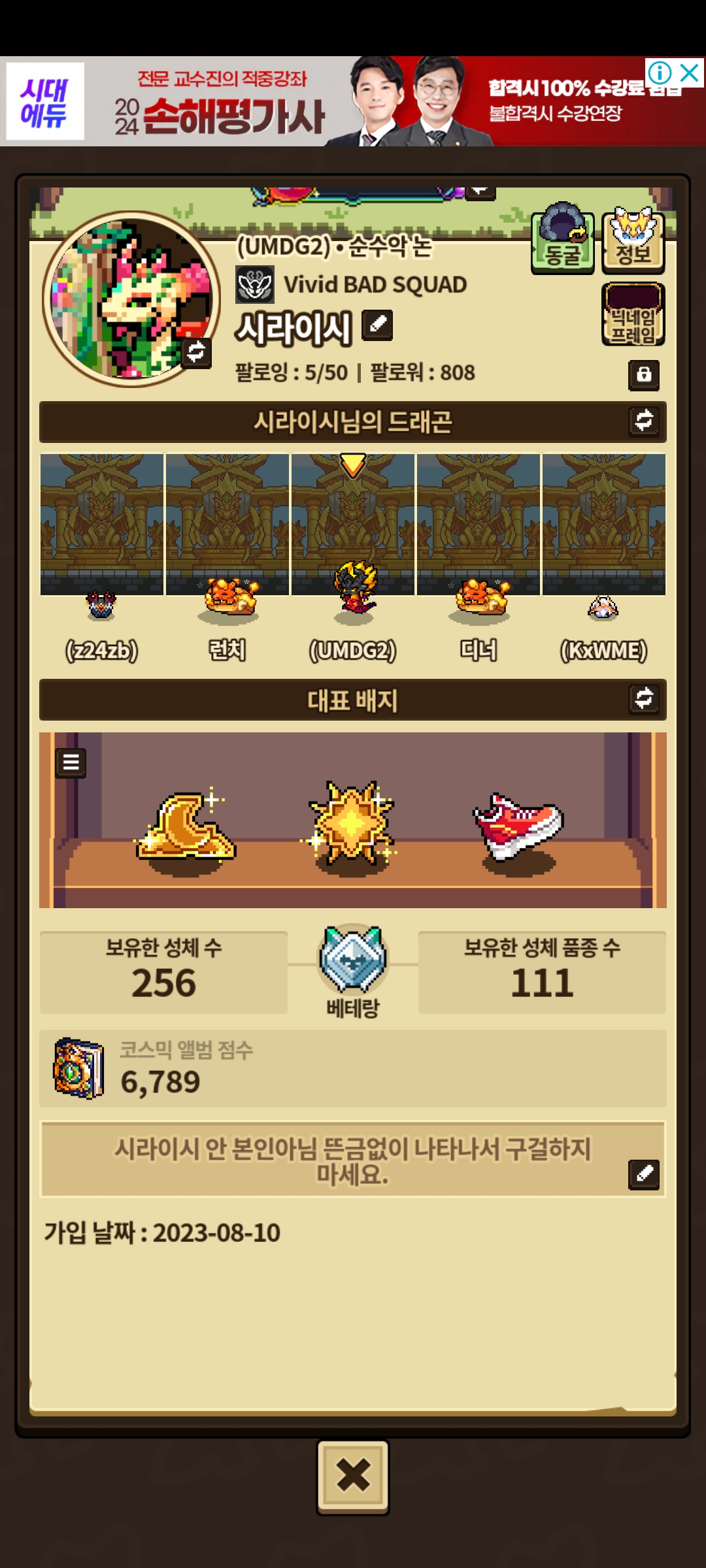Change the profile picture with swap icon
706x1568 pixels.
pos(196,353)
